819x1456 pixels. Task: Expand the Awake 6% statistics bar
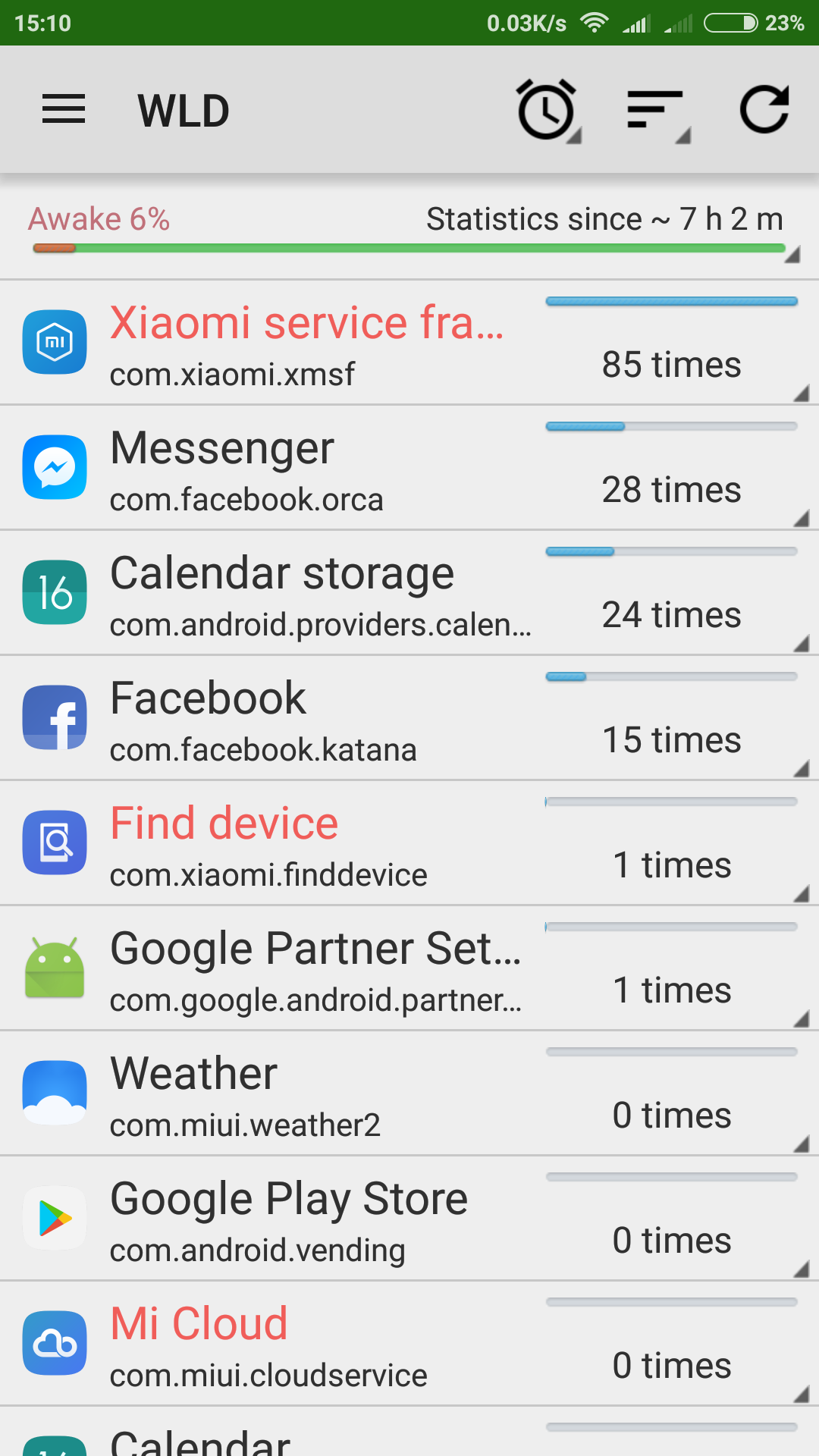409,231
